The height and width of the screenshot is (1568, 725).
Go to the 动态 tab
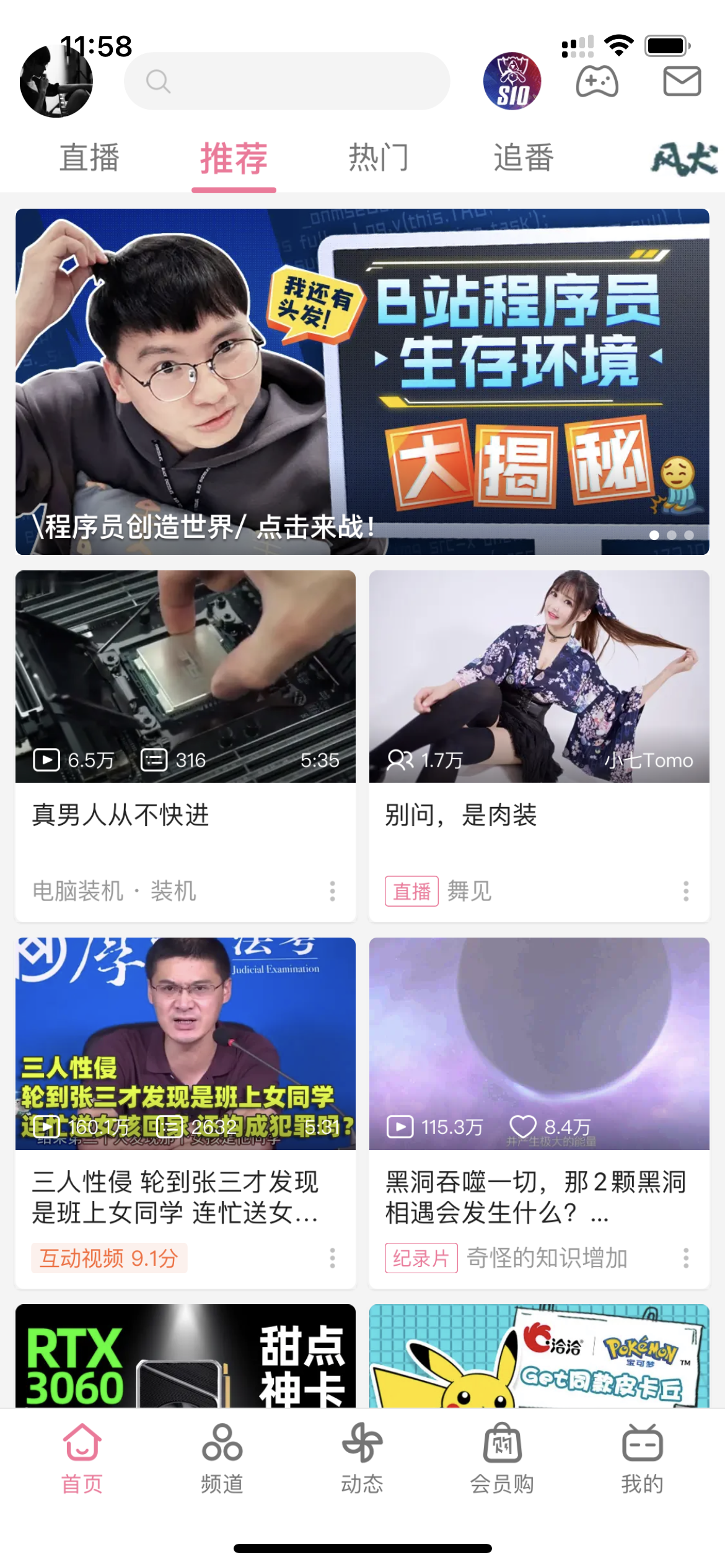click(362, 1459)
